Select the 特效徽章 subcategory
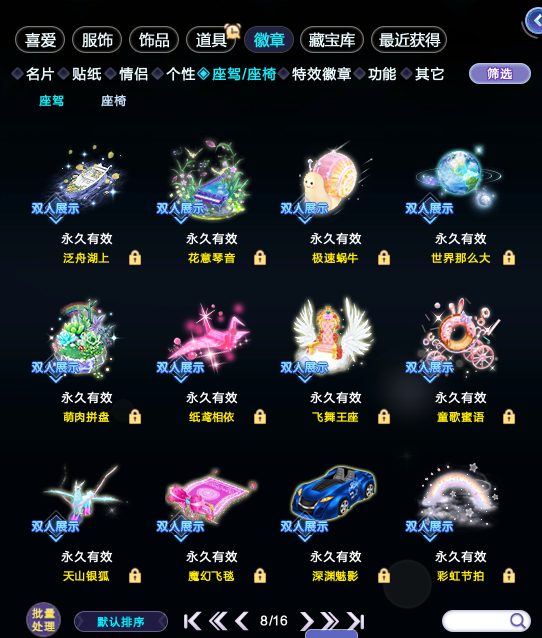Screen dimensions: 542x638 tap(321, 74)
